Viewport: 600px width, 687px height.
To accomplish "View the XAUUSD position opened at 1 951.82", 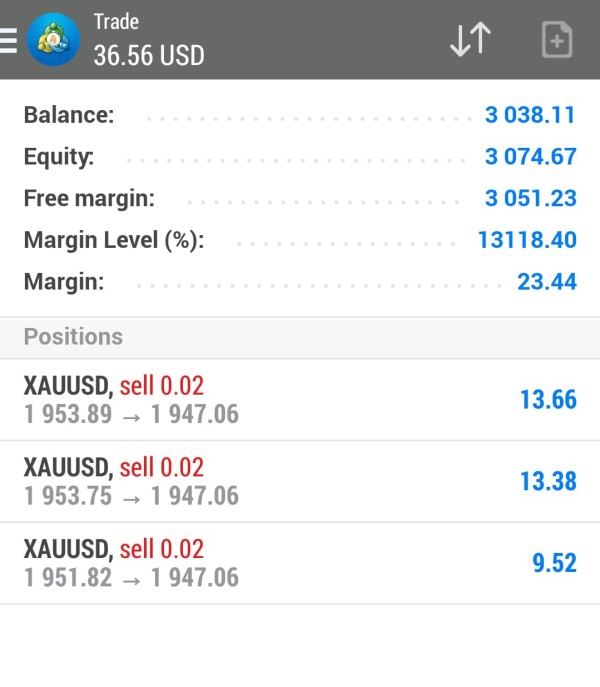I will tap(300, 563).
